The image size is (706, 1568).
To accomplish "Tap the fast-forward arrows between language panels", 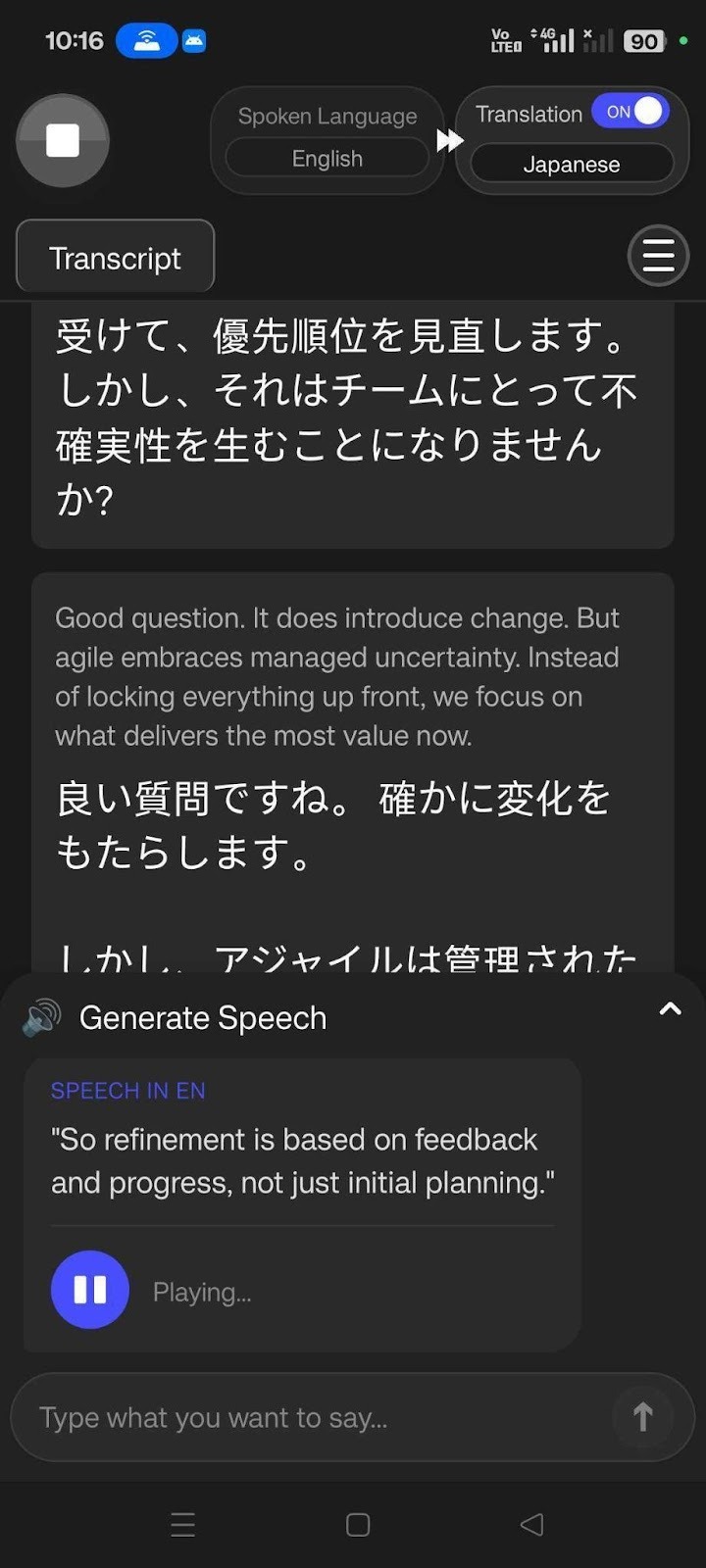I will tap(449, 140).
